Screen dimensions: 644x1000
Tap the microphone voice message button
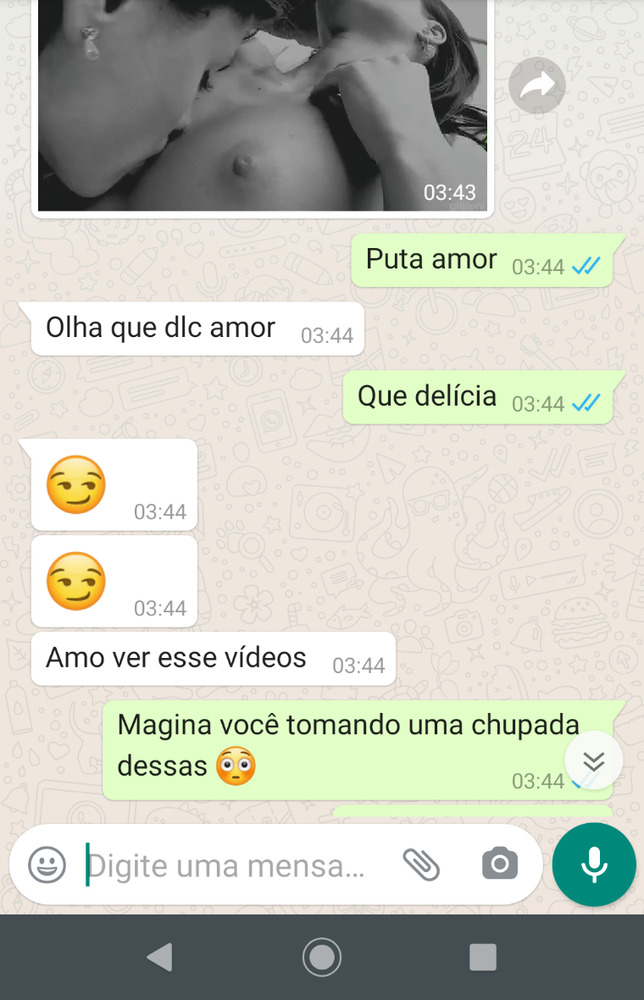pyautogui.click(x=594, y=864)
